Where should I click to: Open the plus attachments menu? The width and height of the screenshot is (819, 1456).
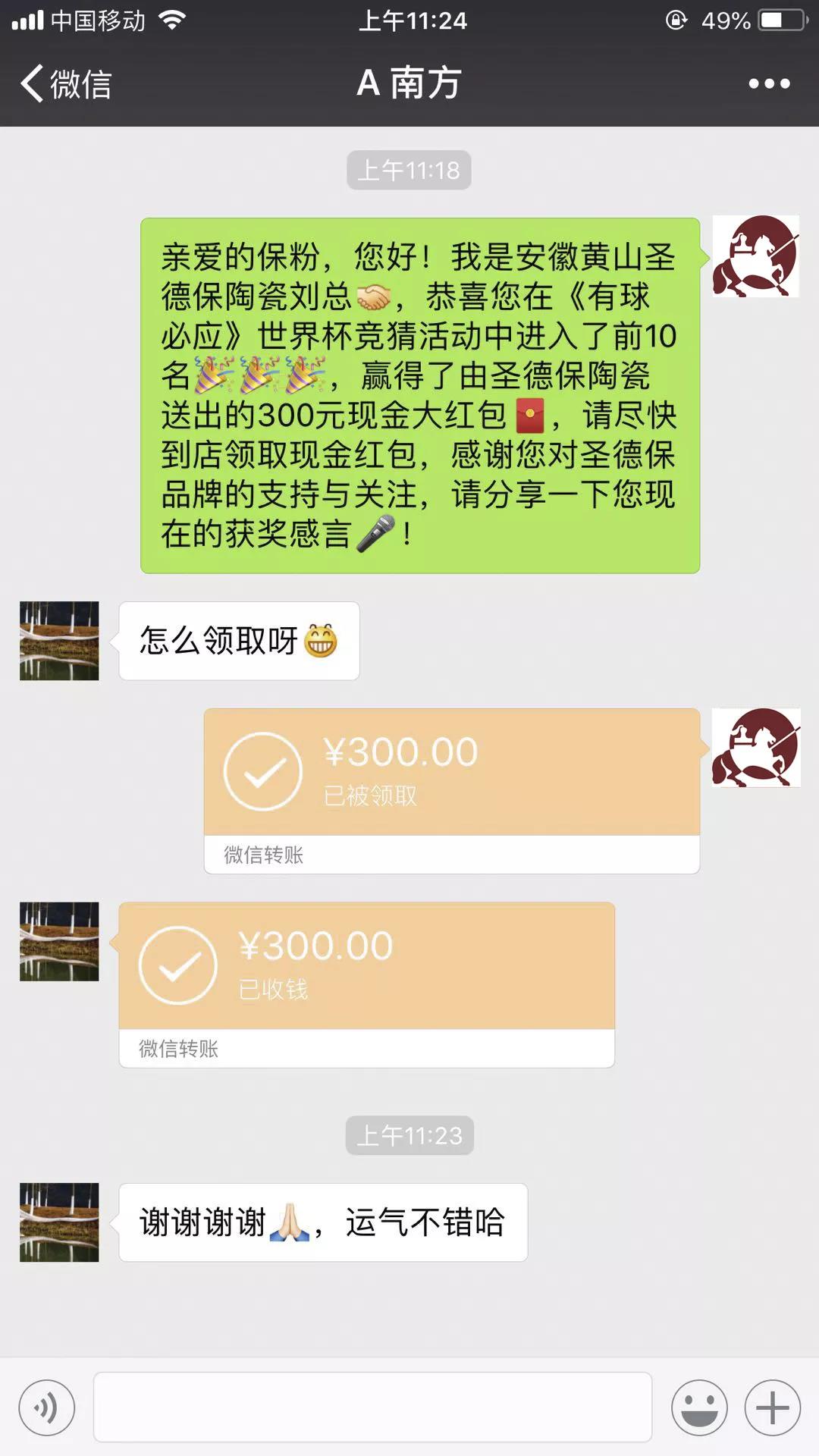pos(772,1407)
